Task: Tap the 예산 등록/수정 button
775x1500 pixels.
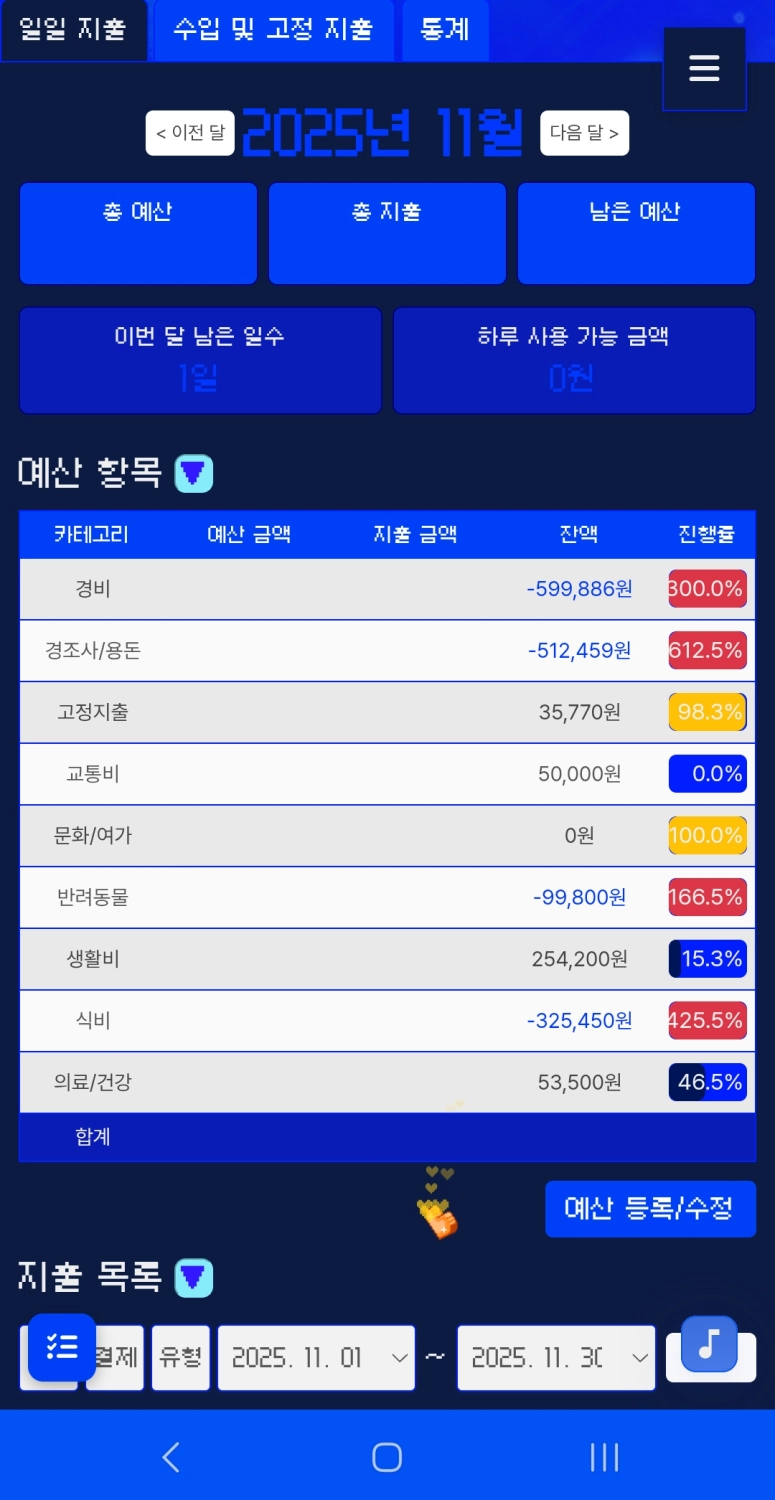Action: (x=649, y=1209)
